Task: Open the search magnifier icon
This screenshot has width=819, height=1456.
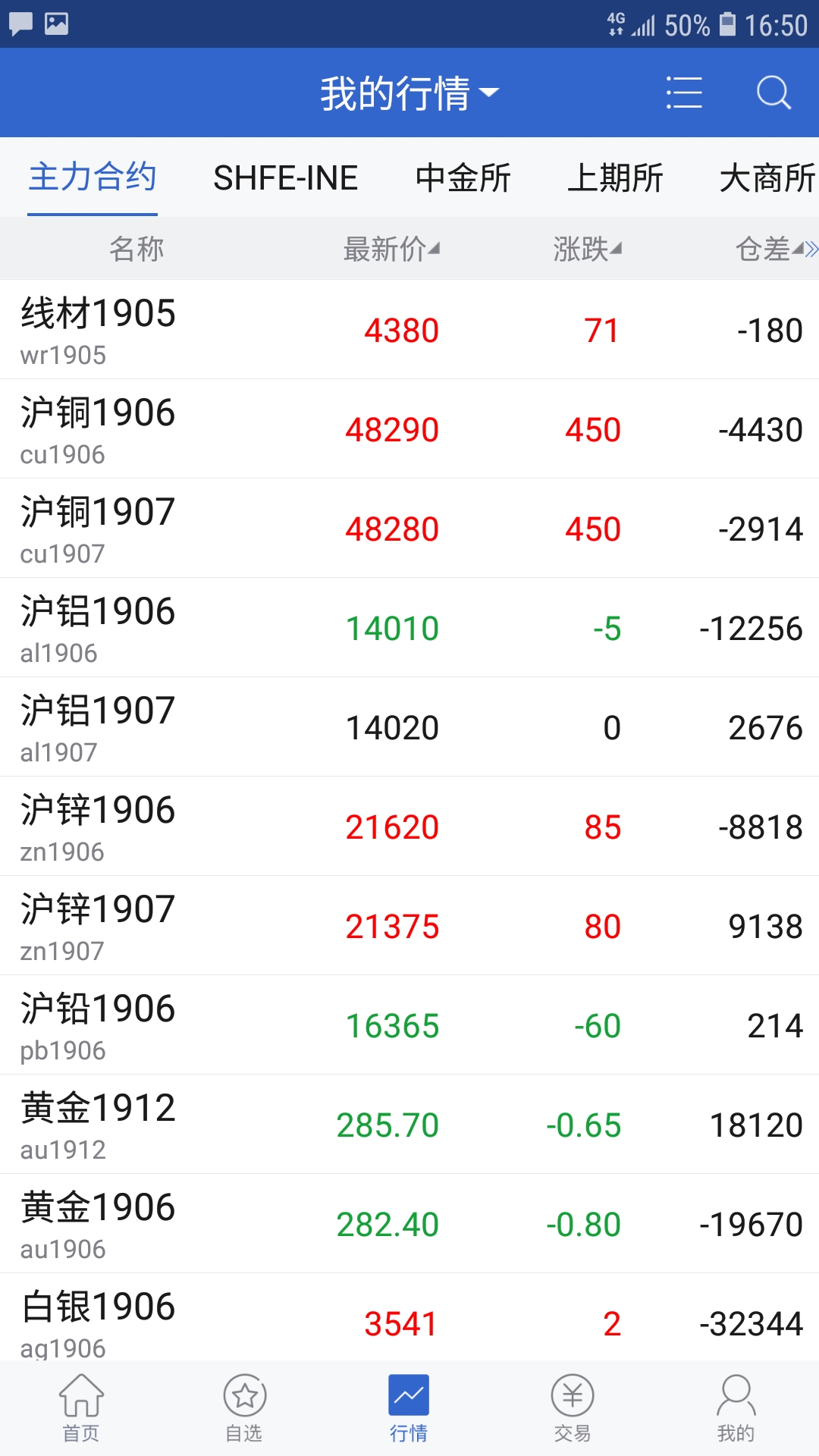Action: pos(773,93)
